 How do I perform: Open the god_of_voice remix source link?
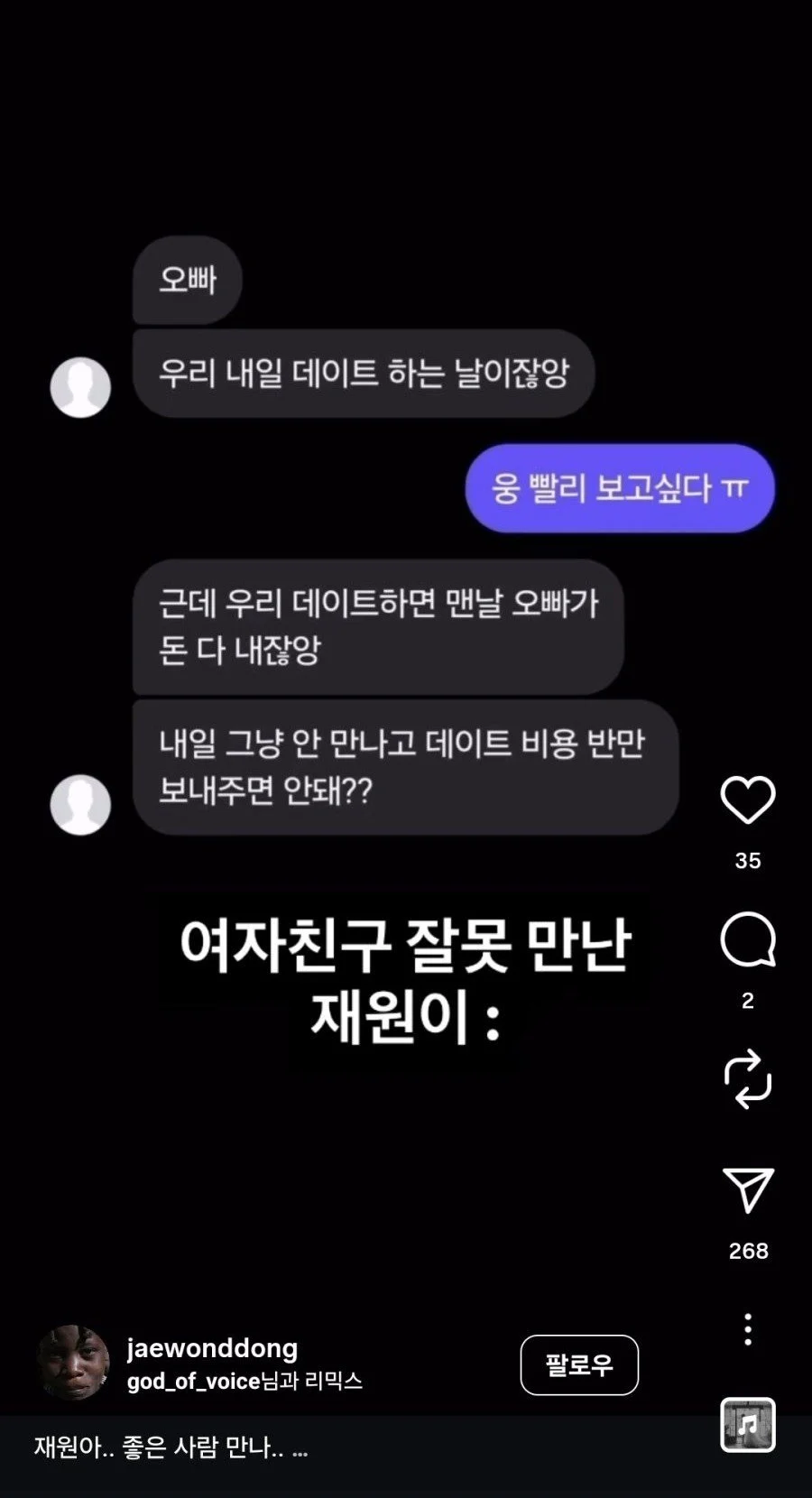tap(193, 1382)
